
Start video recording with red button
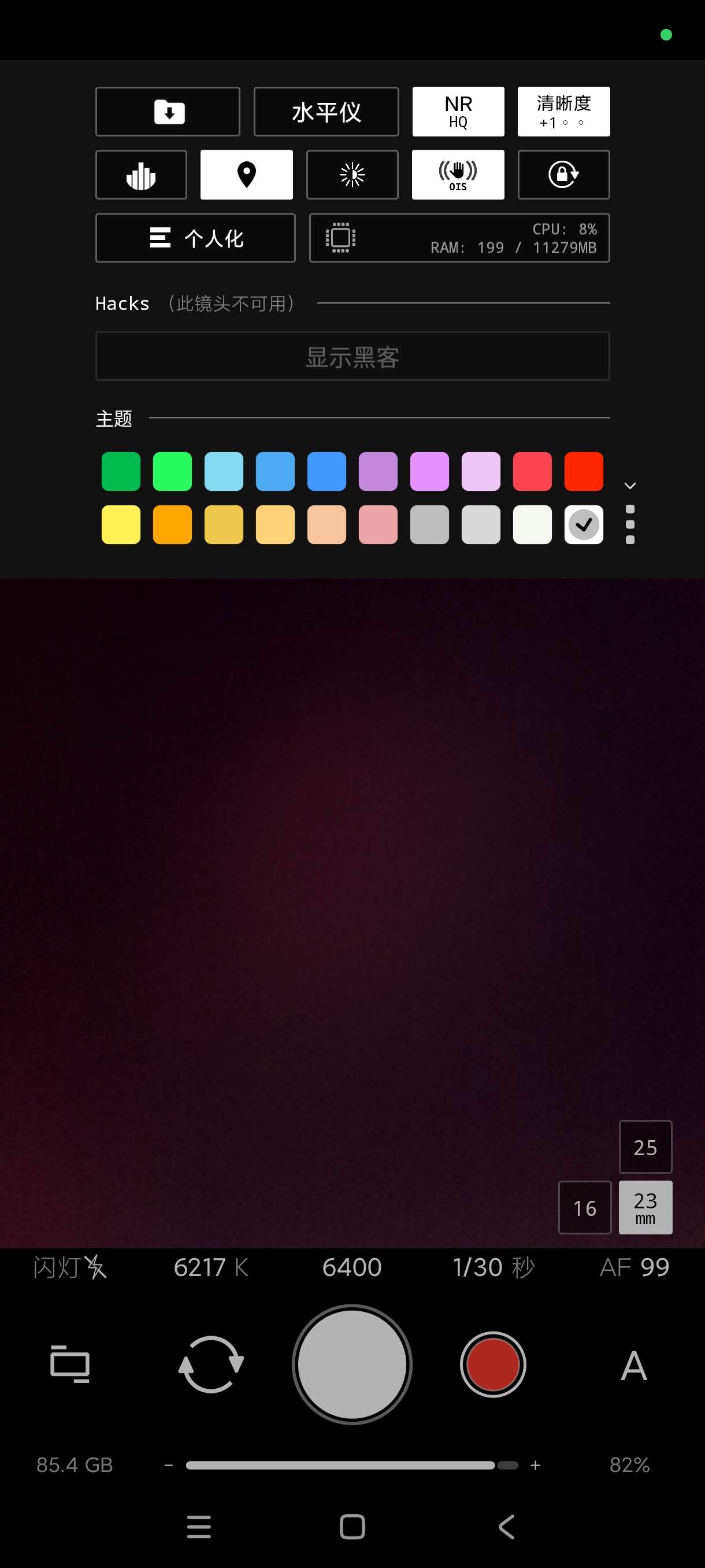pos(493,1364)
